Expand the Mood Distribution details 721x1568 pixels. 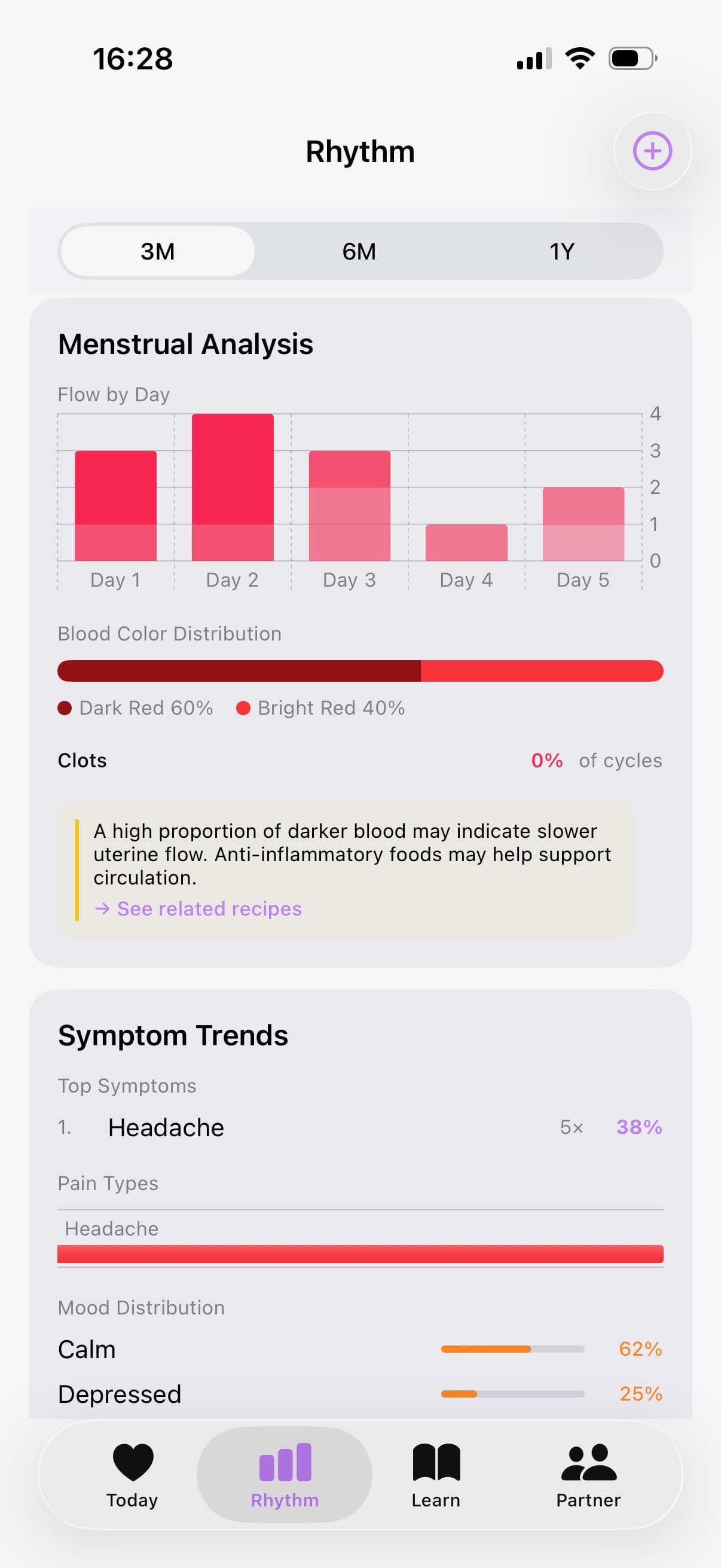tap(141, 1307)
